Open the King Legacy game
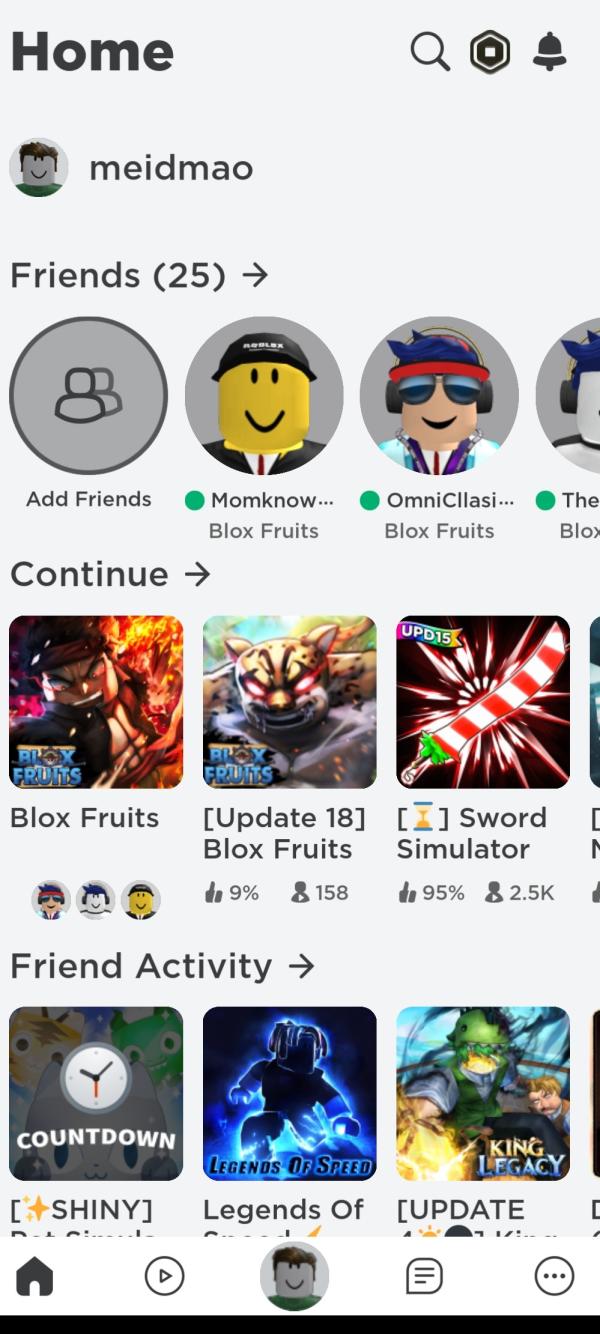Screen dimensions: 600x1334 483,1094
